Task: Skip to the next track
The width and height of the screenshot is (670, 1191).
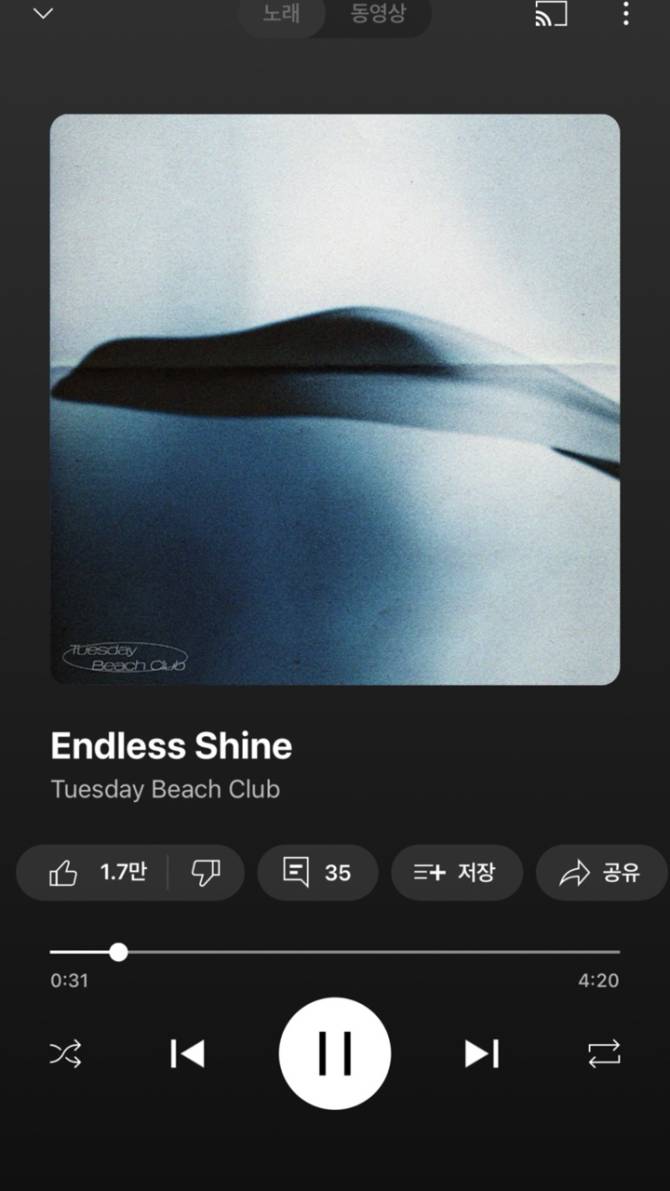Action: pyautogui.click(x=481, y=1053)
